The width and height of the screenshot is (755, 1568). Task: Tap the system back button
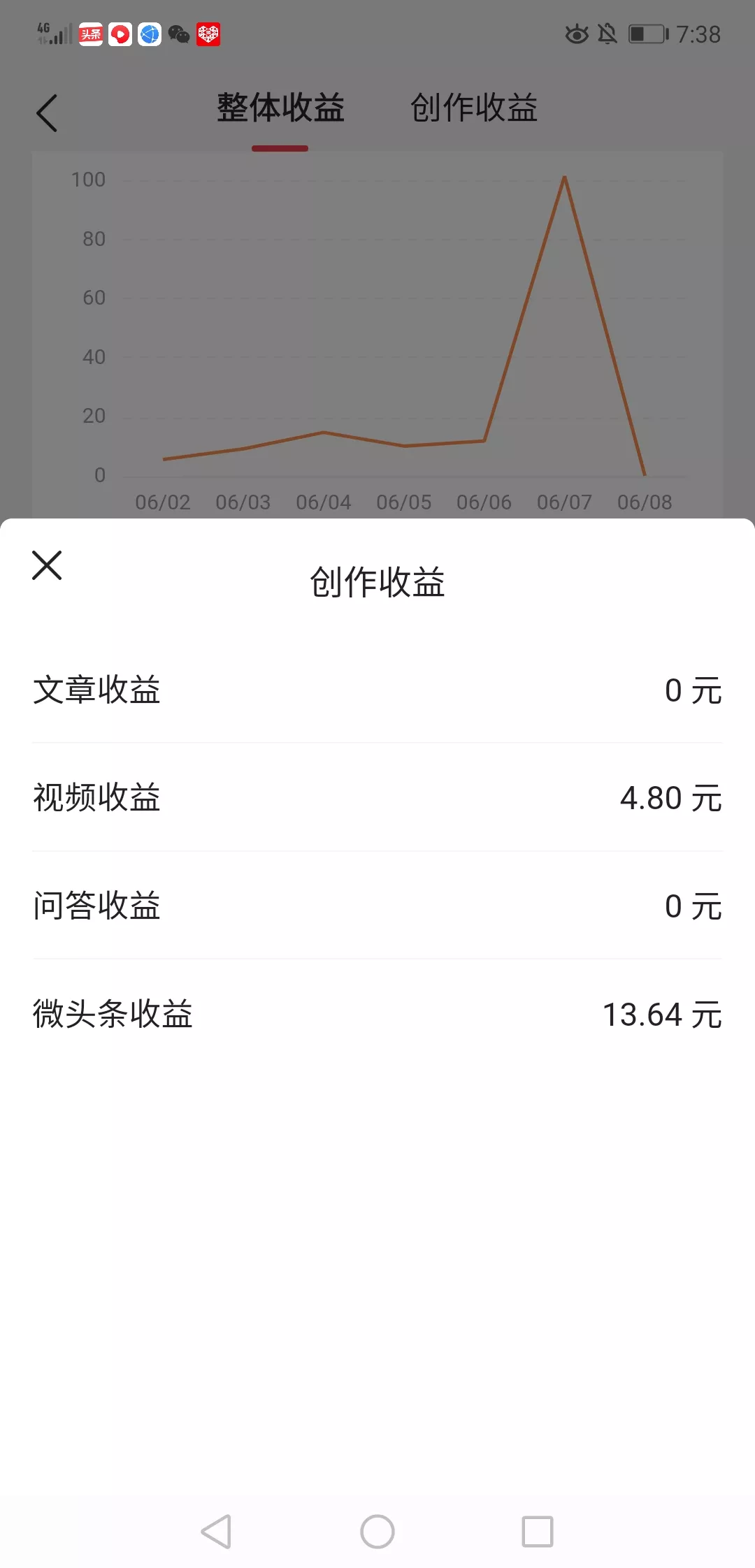pos(216,1532)
